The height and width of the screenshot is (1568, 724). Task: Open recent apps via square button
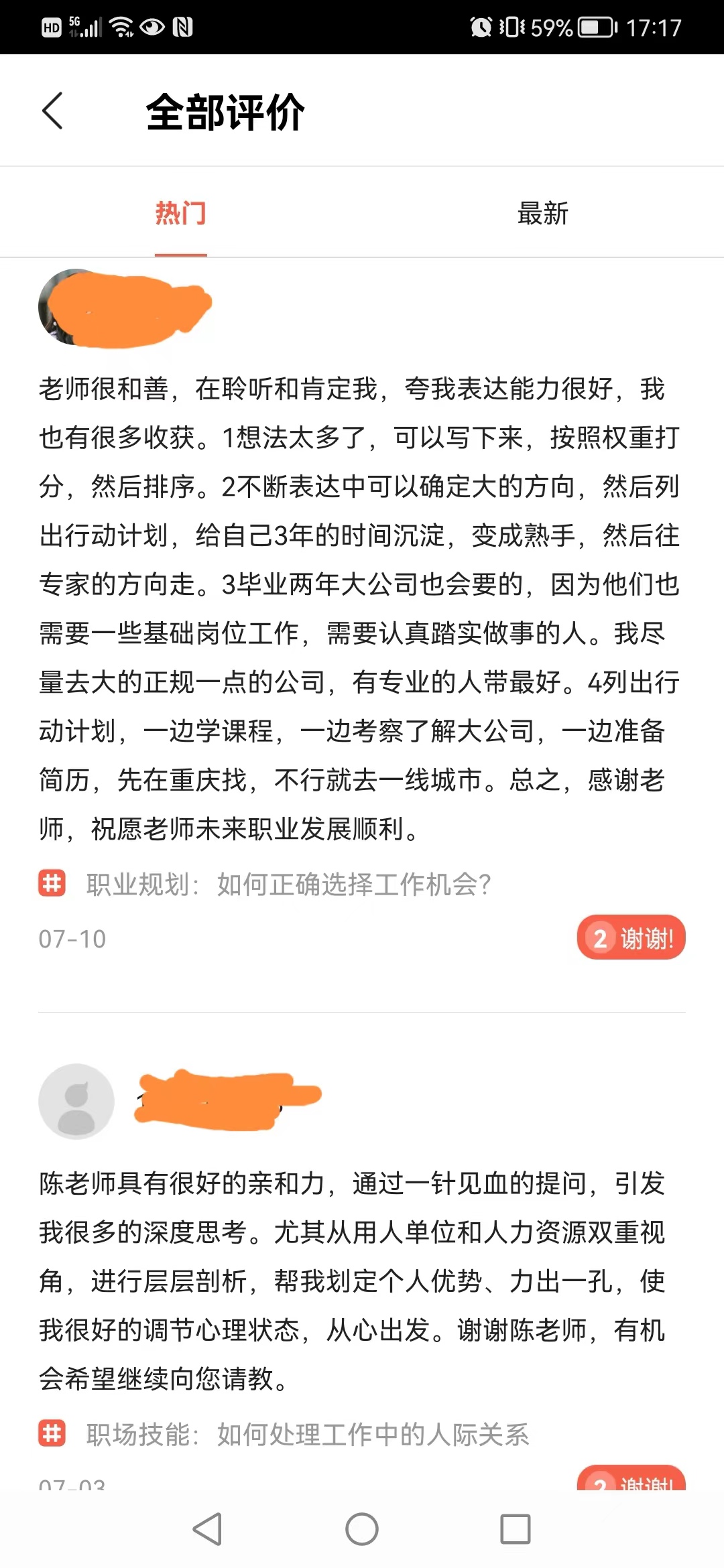pyautogui.click(x=515, y=1530)
